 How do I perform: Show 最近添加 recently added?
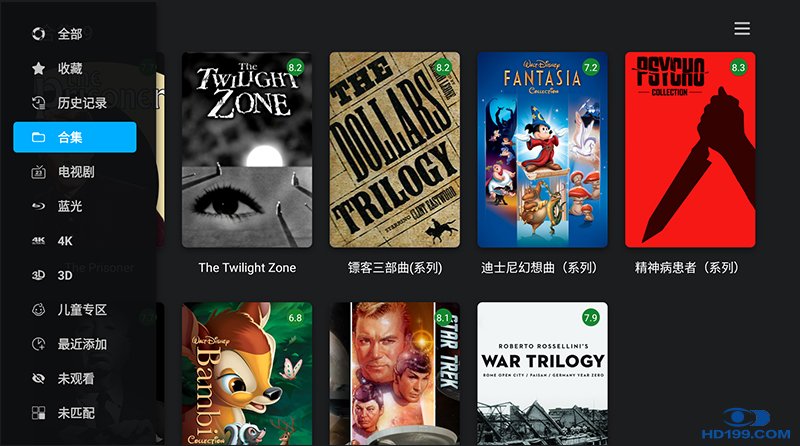82,344
